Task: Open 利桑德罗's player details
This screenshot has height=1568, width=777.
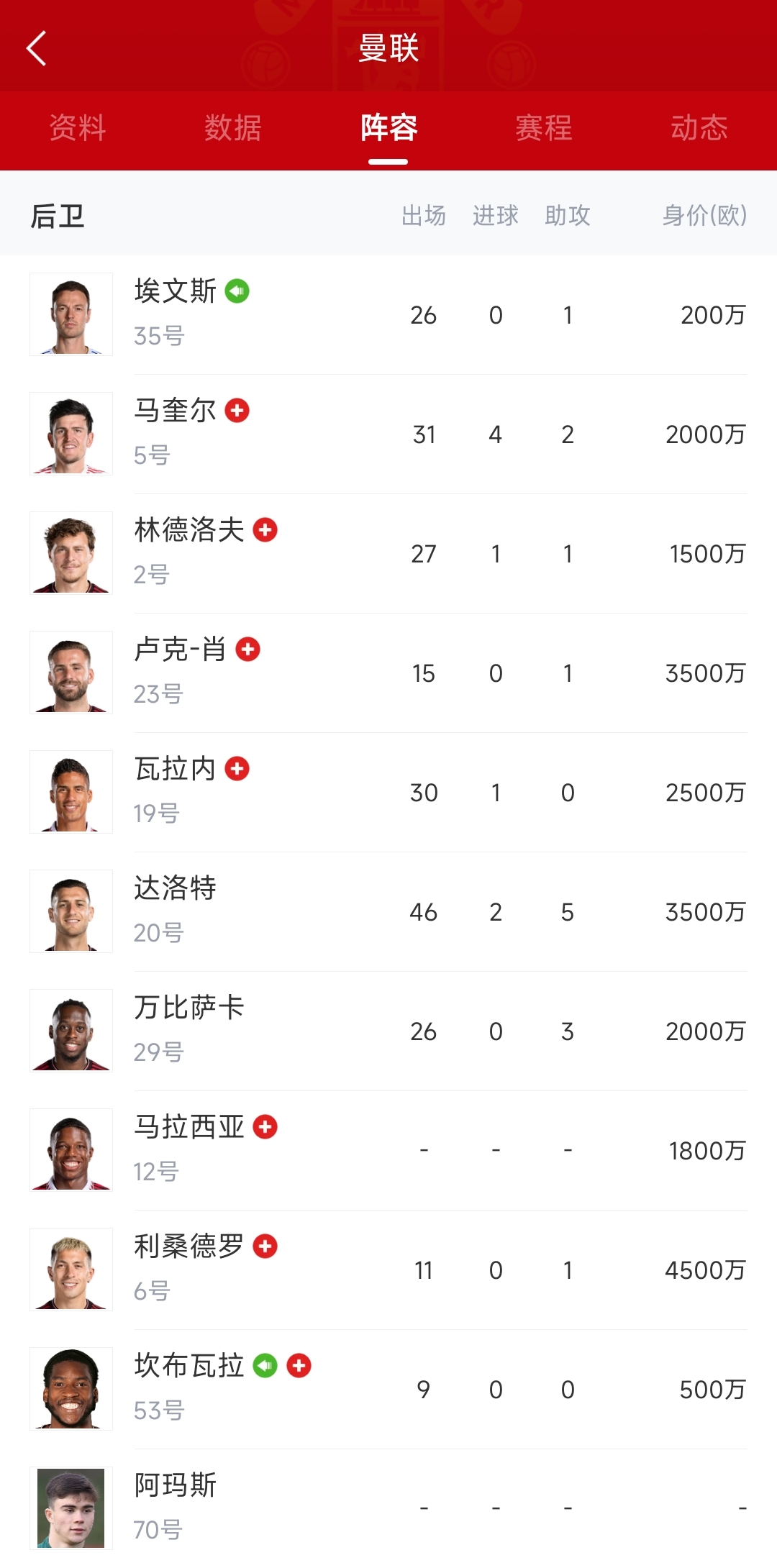Action: pyautogui.click(x=388, y=1270)
